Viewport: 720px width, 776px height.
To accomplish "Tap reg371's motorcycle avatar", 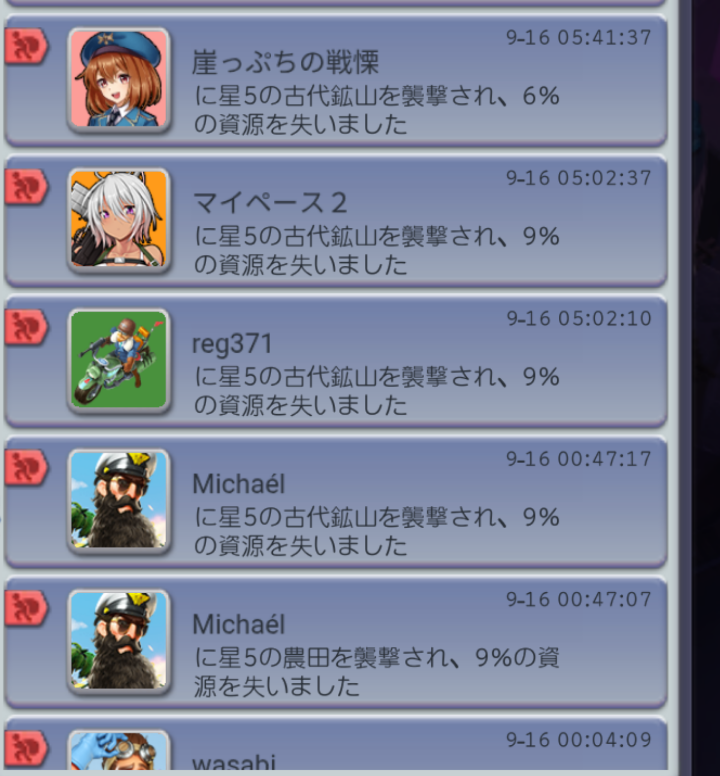I will [119, 360].
